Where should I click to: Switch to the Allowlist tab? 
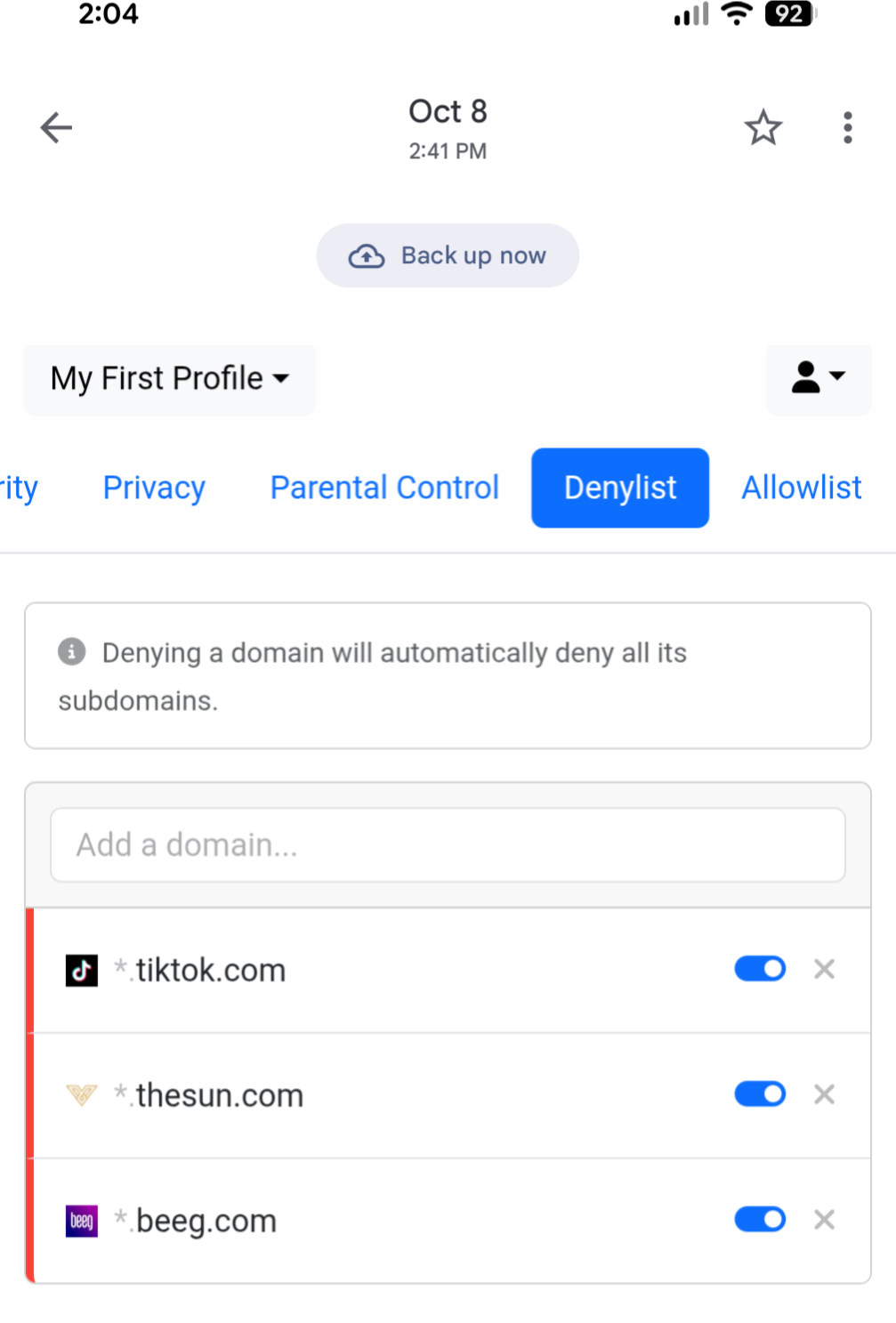[802, 488]
